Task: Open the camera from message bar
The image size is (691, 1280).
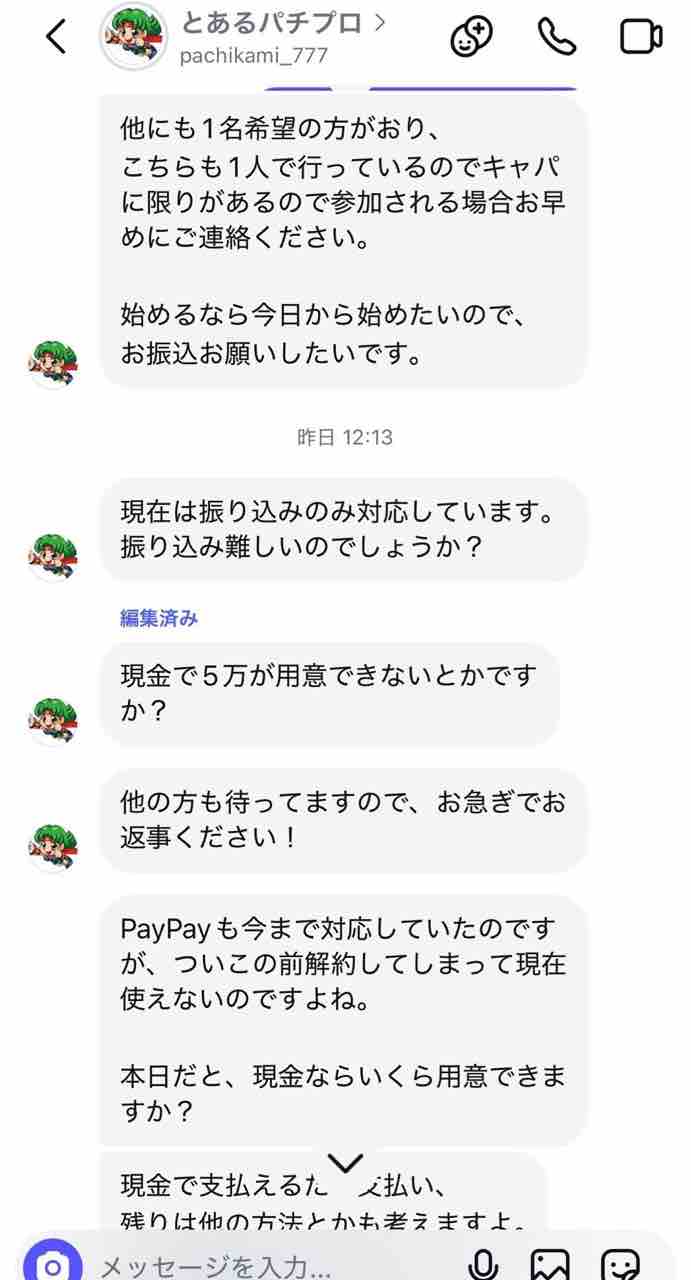Action: click(x=51, y=1264)
